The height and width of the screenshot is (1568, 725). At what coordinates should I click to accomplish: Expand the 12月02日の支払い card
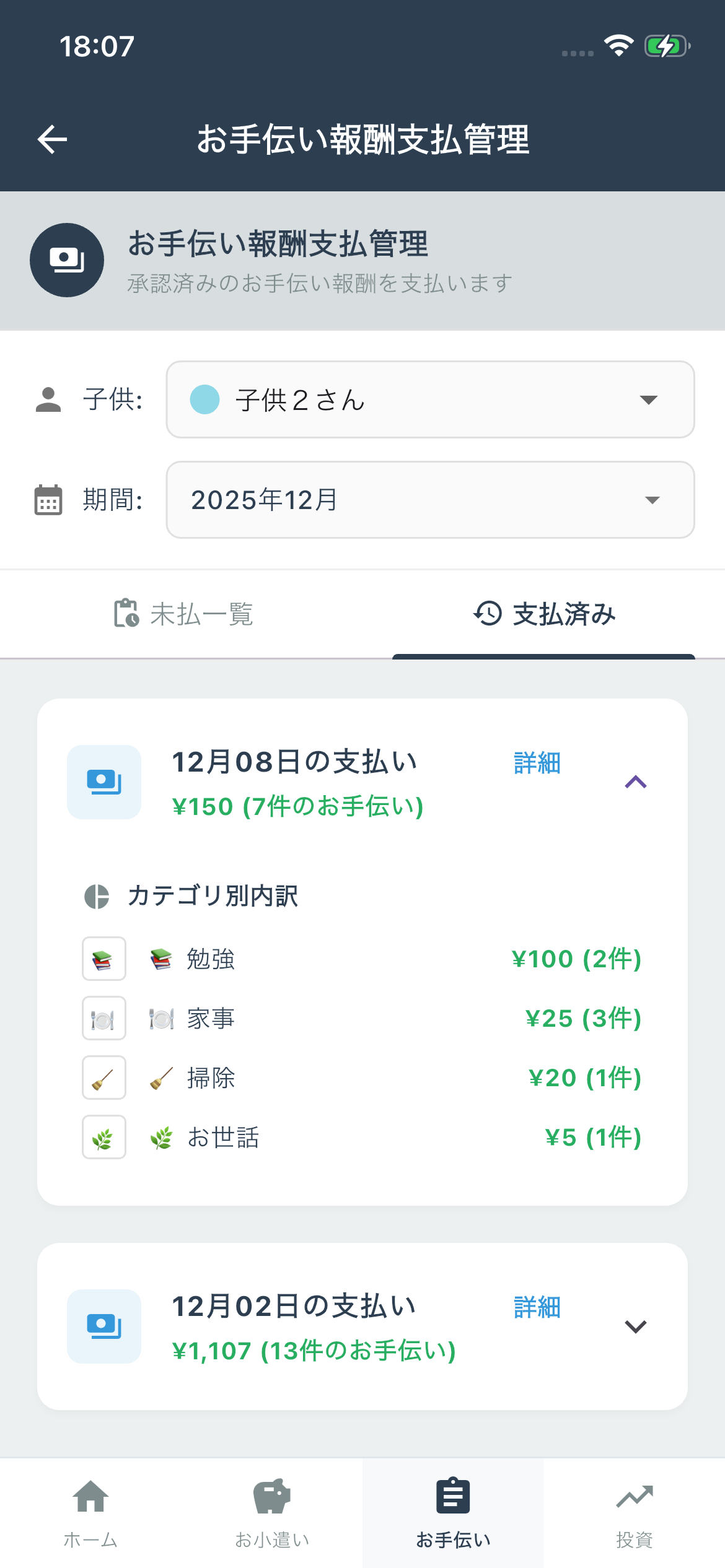click(x=635, y=1326)
